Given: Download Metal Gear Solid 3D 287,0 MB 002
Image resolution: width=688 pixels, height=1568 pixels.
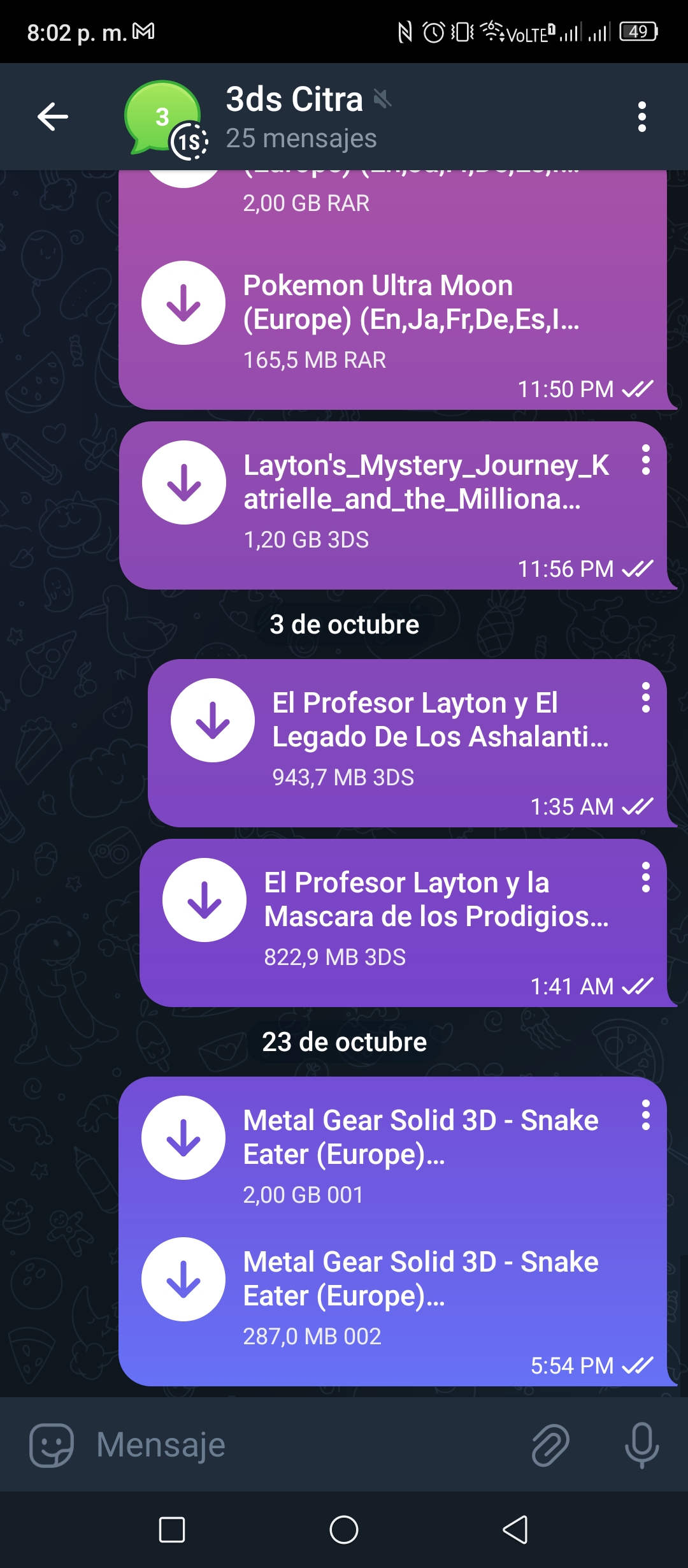Looking at the screenshot, I should (x=183, y=1279).
